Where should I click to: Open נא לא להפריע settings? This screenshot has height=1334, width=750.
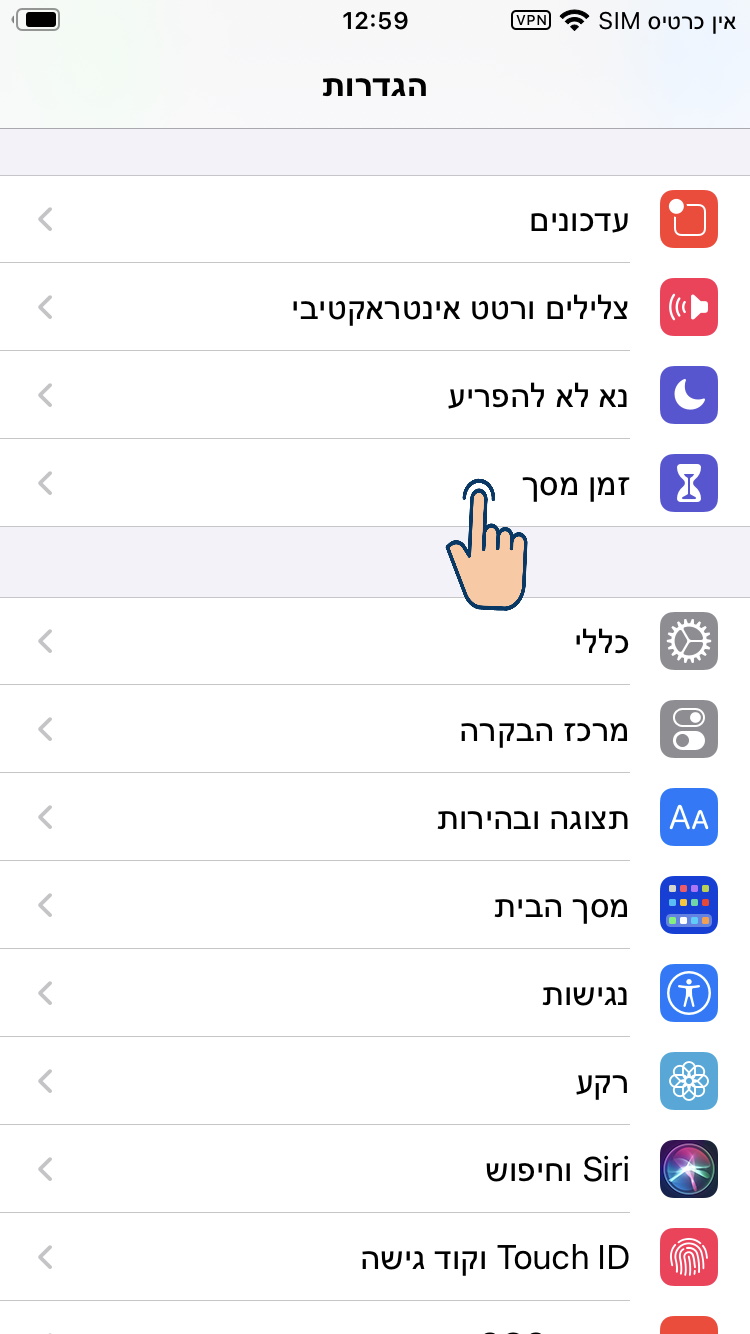pyautogui.click(x=375, y=395)
